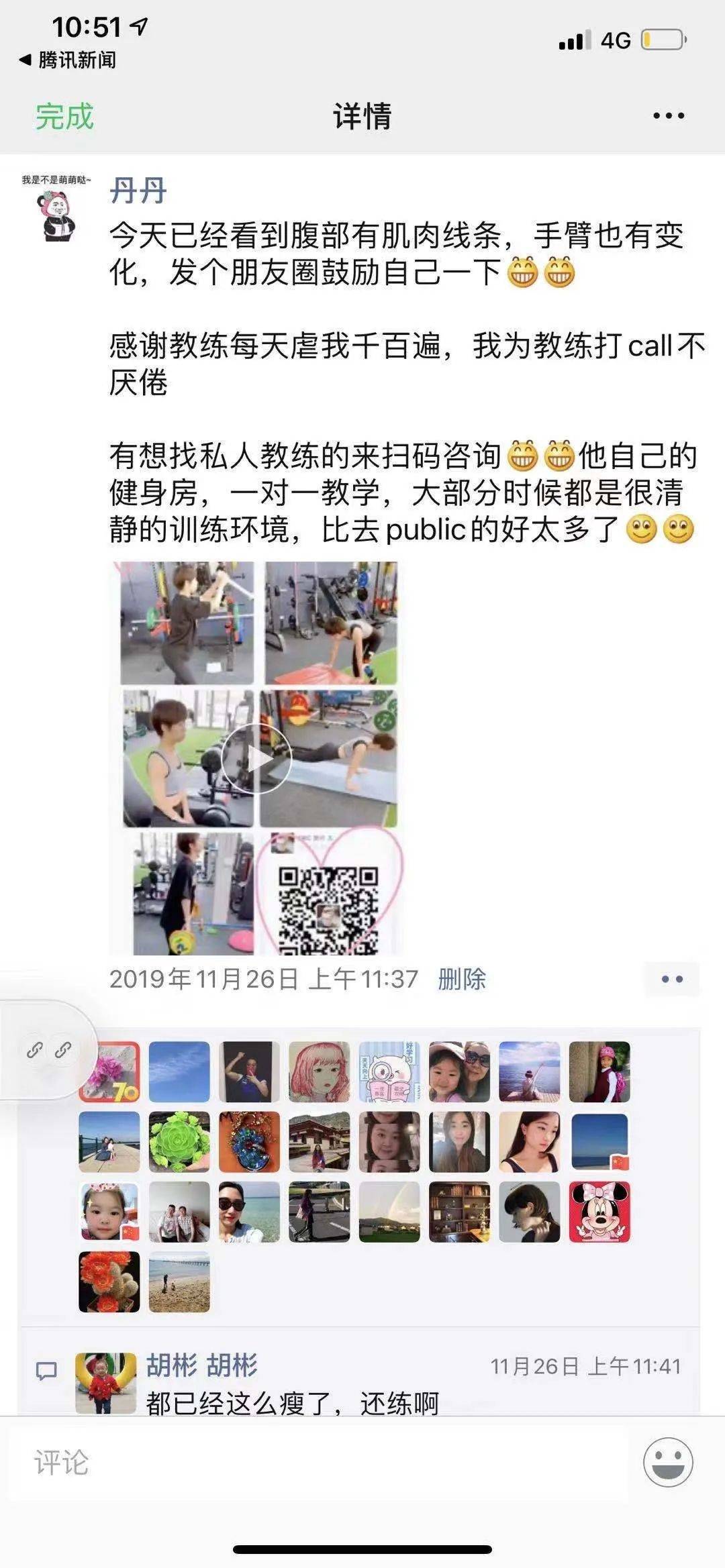The image size is (725, 1568).
Task: Open the pink-haired cartoon girl avatar
Action: 319,1072
